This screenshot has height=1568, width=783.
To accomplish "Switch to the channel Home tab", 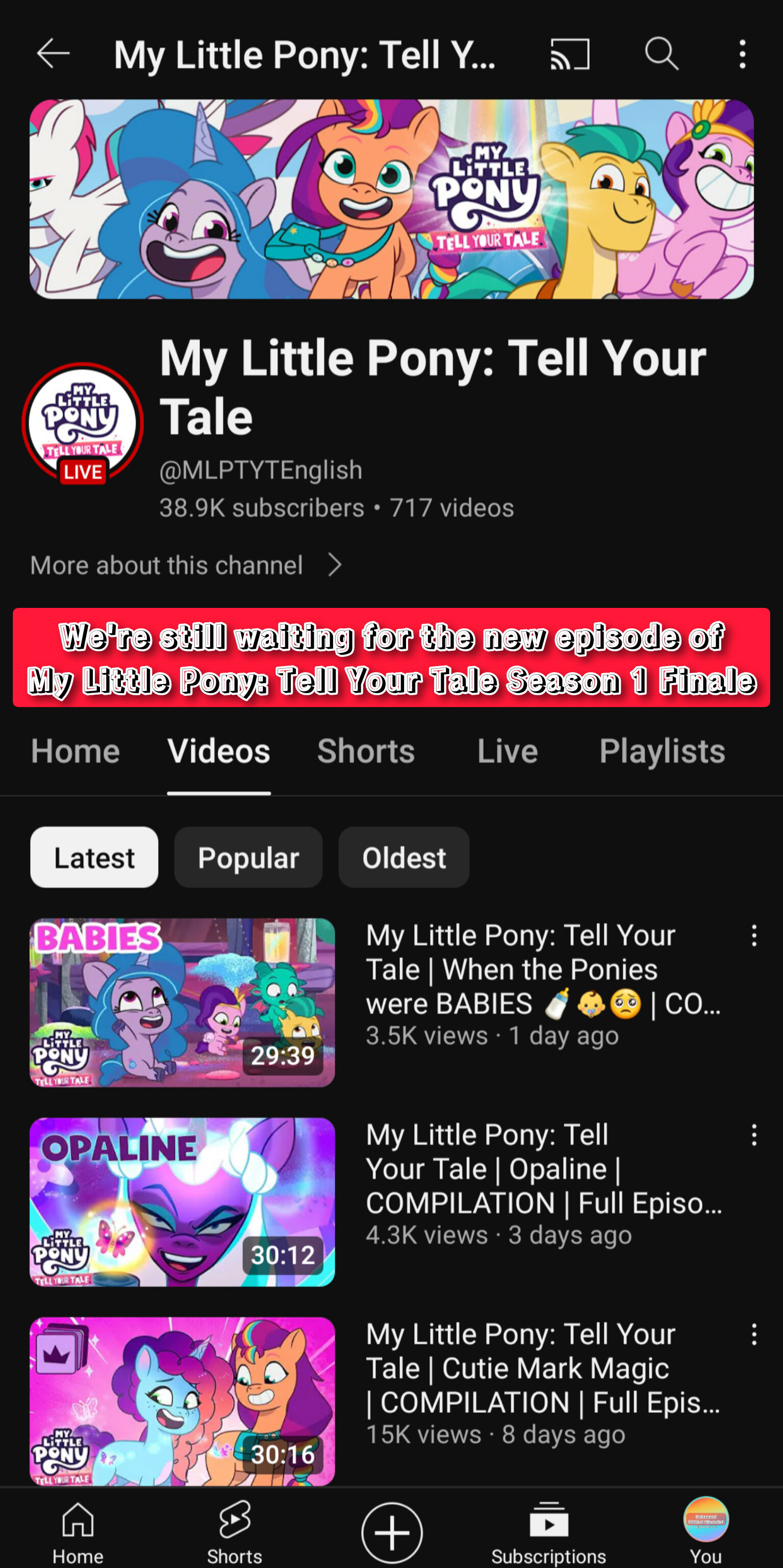I will [75, 751].
